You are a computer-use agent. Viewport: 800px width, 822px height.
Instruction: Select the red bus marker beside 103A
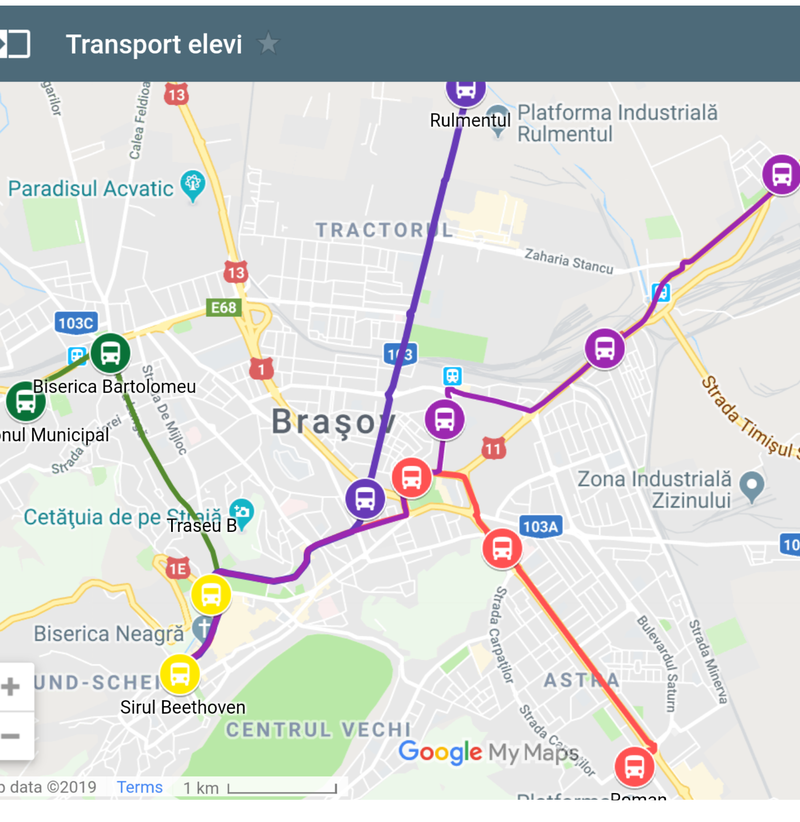coord(502,549)
